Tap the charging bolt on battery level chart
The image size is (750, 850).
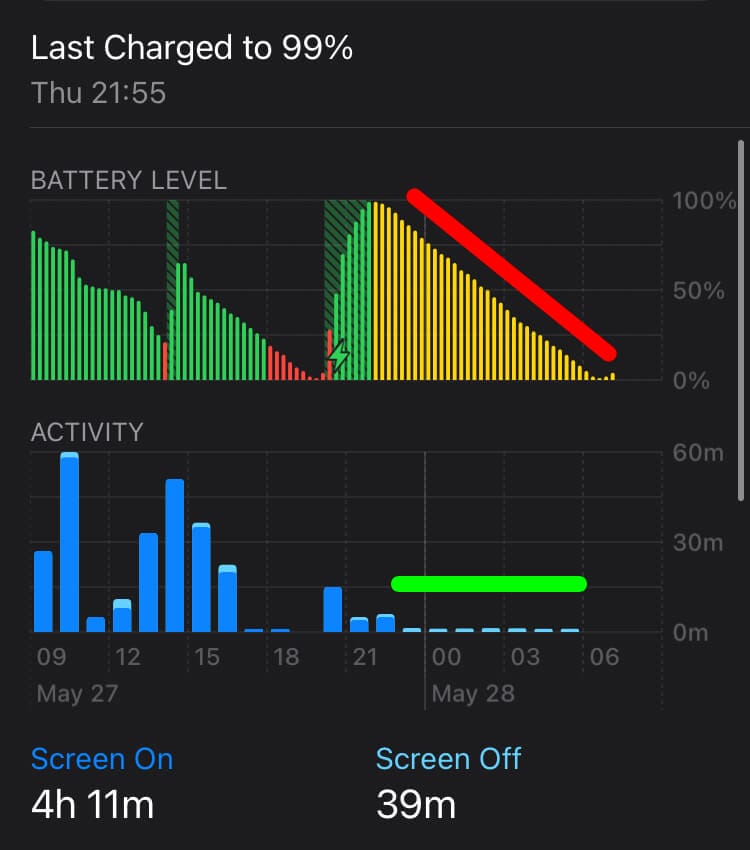click(339, 355)
